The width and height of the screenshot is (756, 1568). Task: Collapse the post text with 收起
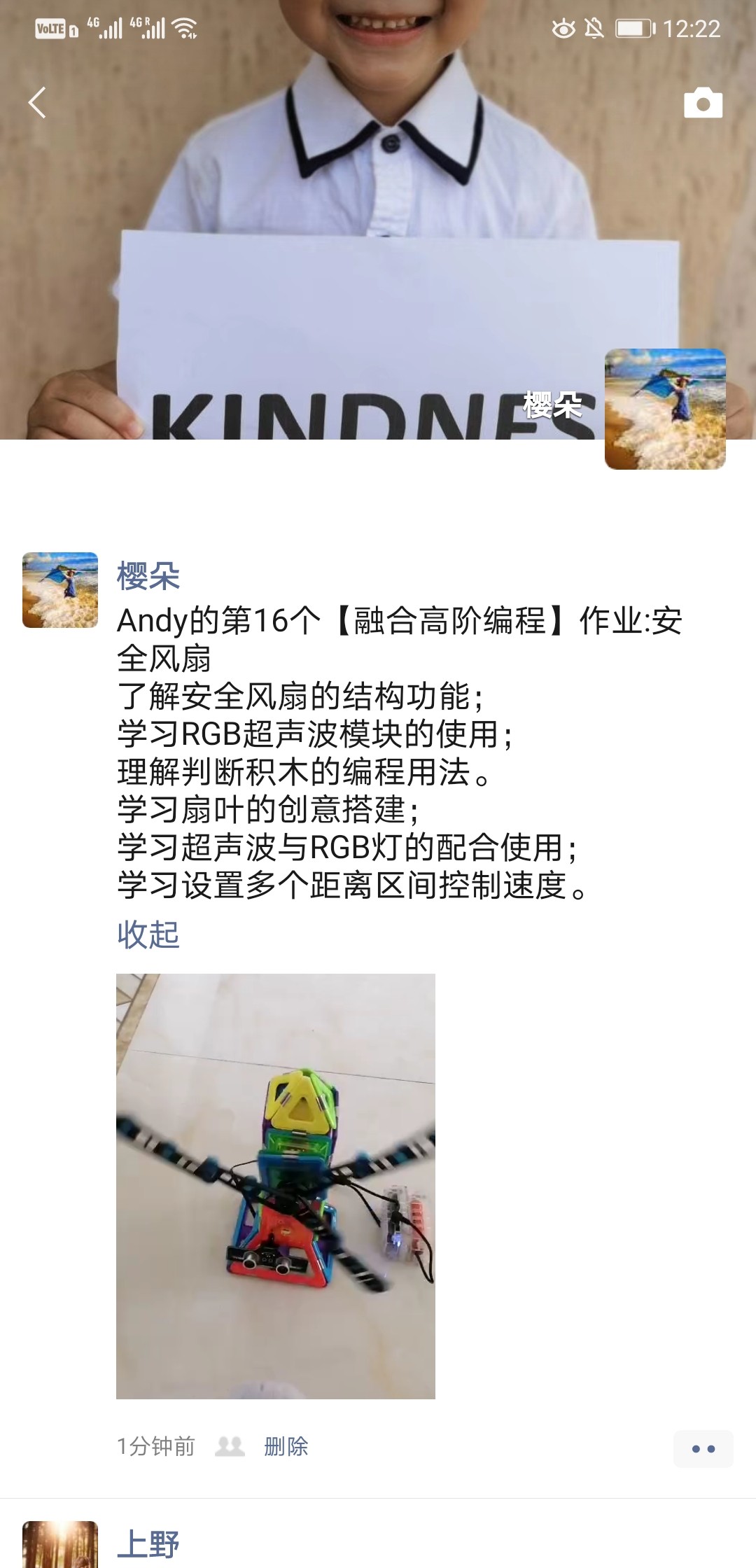148,934
